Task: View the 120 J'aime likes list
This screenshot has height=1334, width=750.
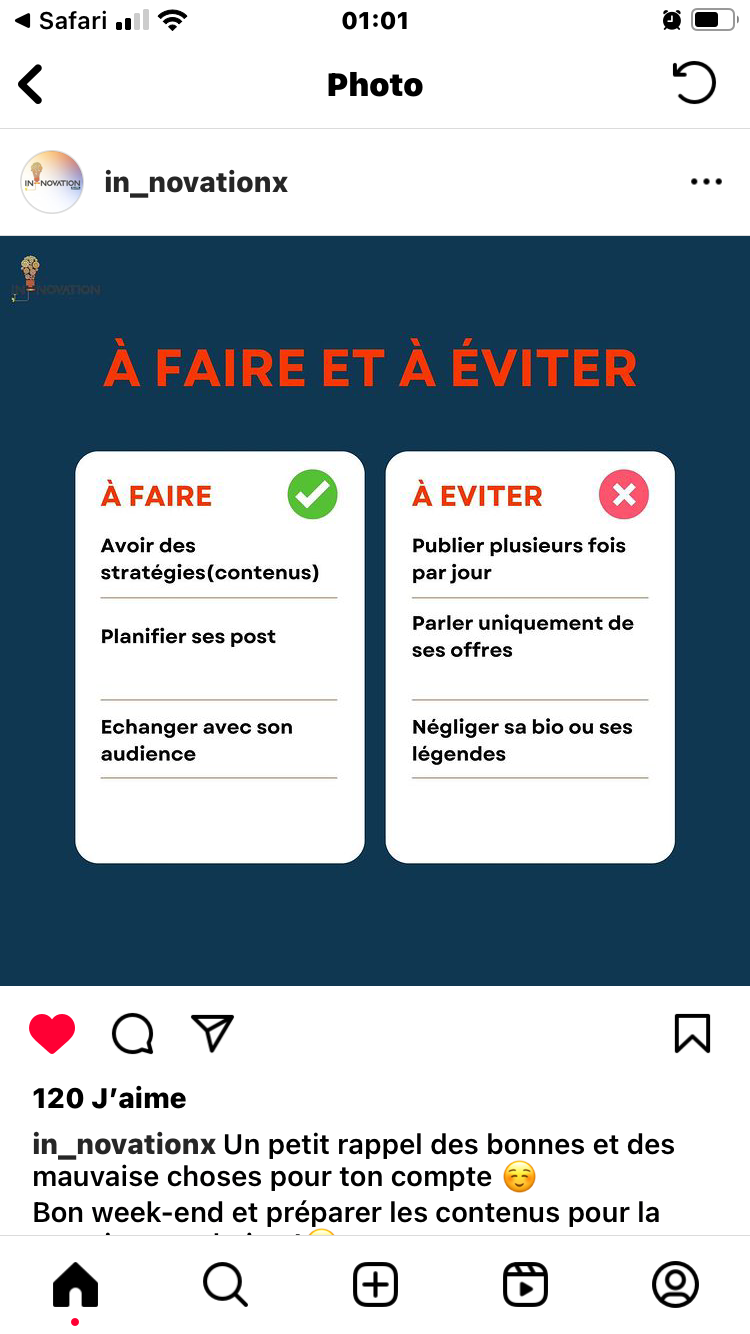Action: pyautogui.click(x=109, y=1098)
